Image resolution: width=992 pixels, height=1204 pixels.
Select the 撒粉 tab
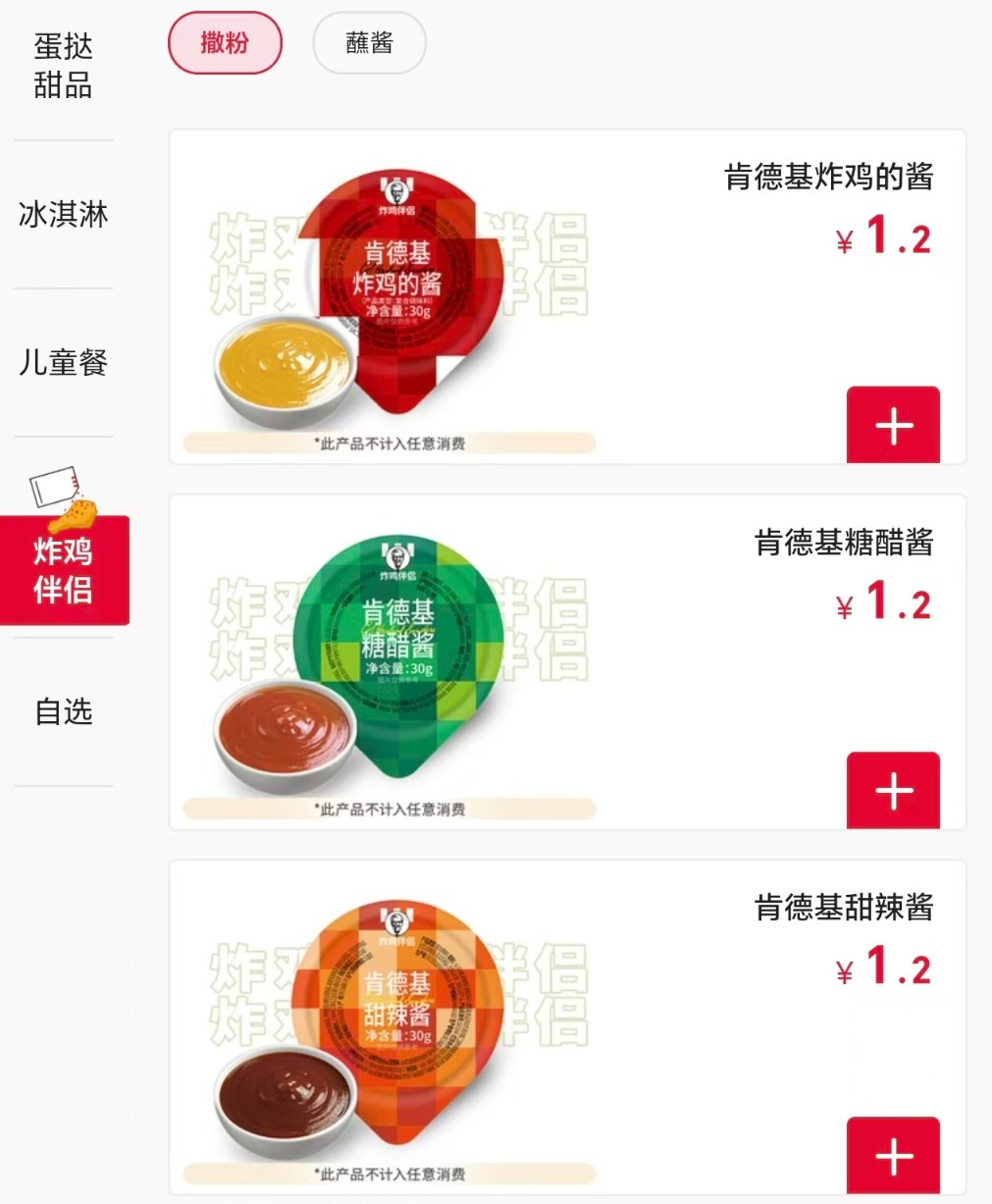click(225, 42)
